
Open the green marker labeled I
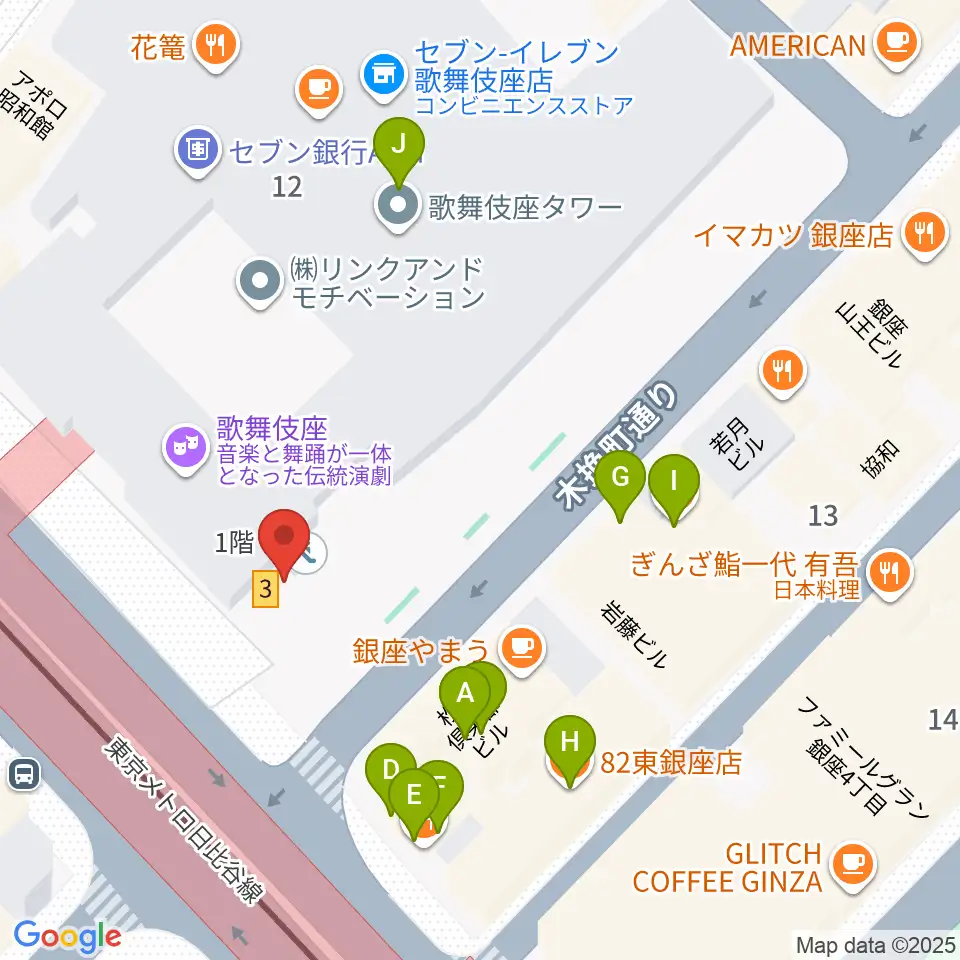673,482
